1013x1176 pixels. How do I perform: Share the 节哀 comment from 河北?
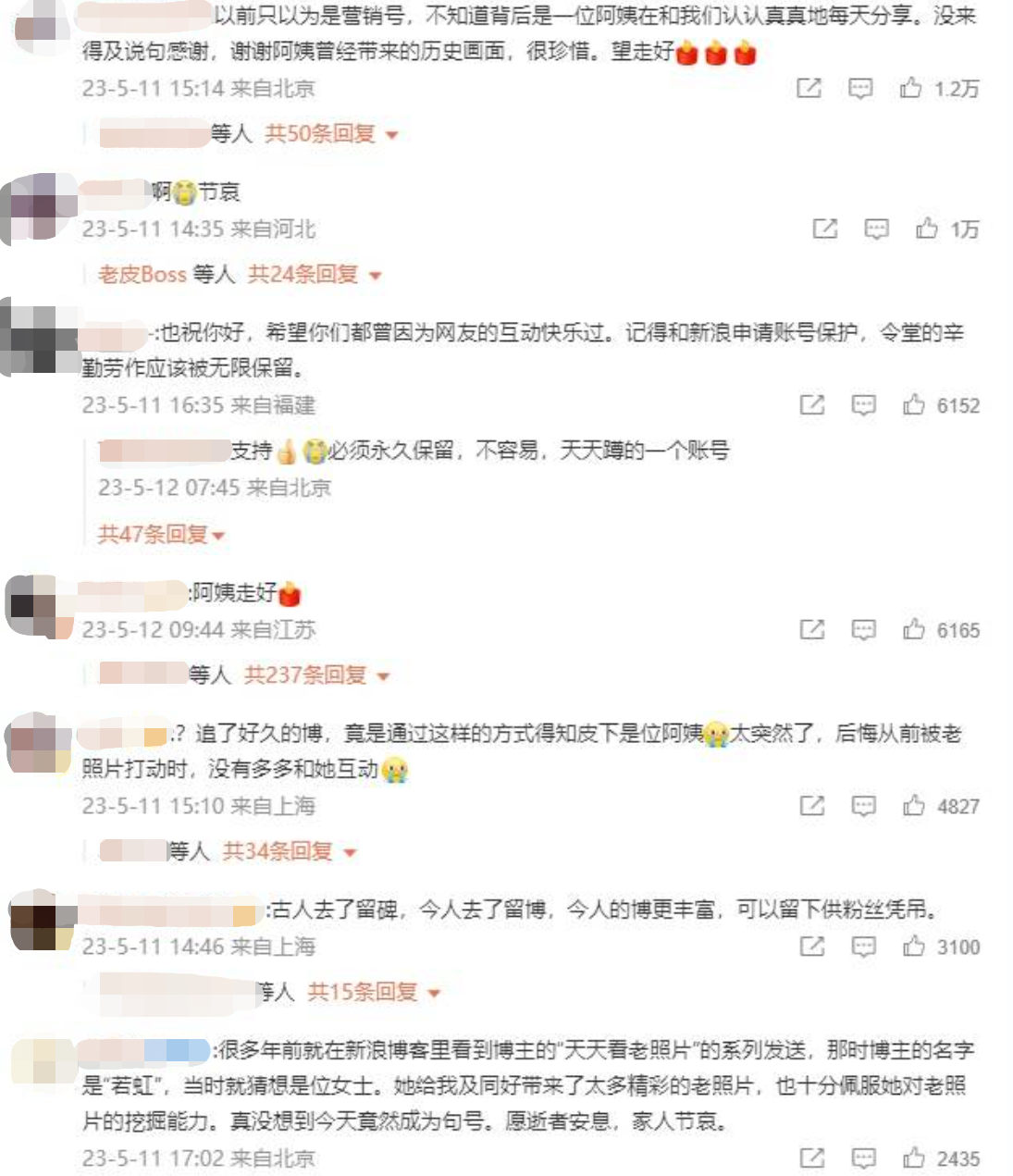(x=824, y=229)
